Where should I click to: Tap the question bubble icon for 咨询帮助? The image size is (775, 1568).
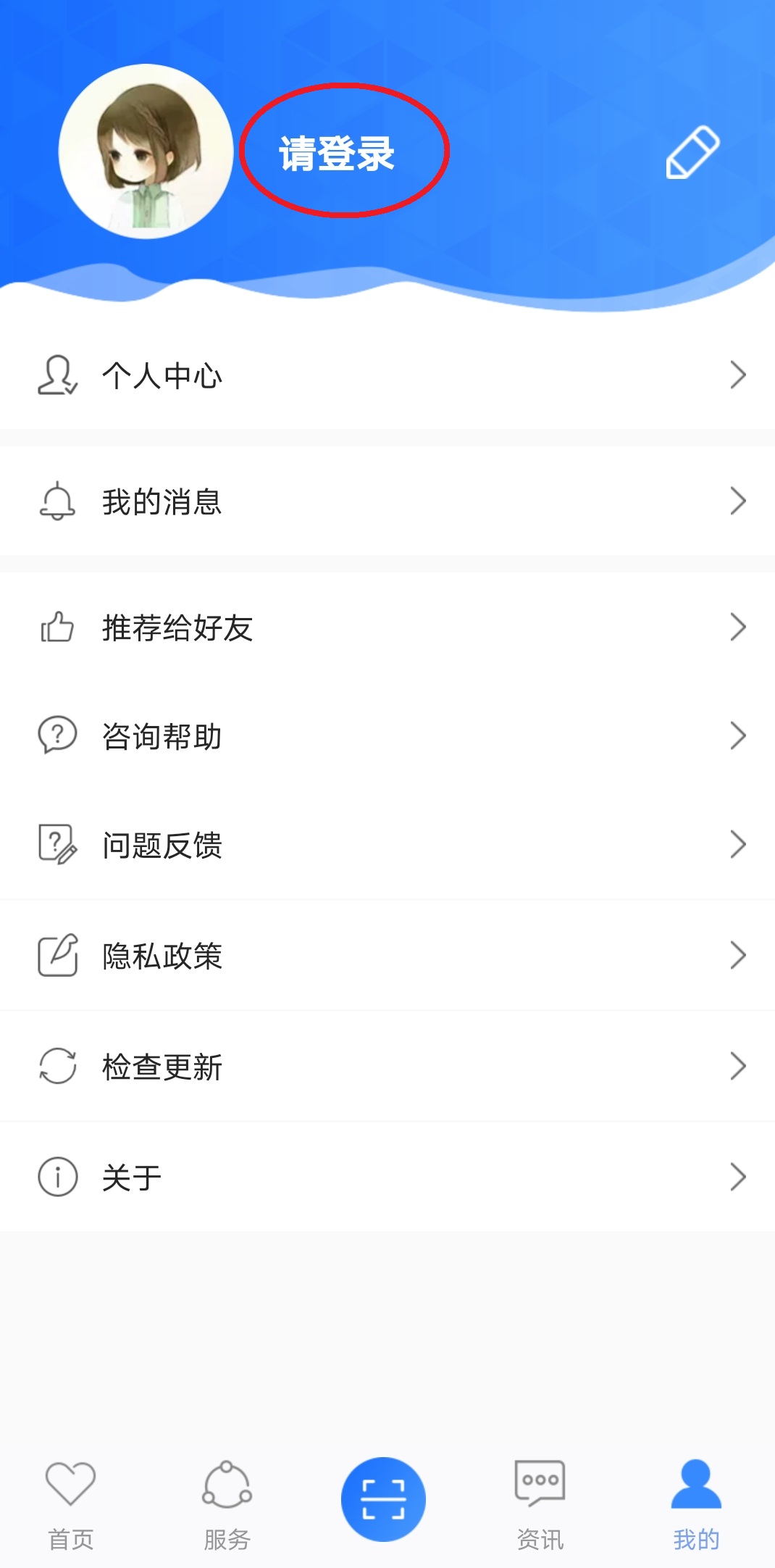[x=56, y=738]
